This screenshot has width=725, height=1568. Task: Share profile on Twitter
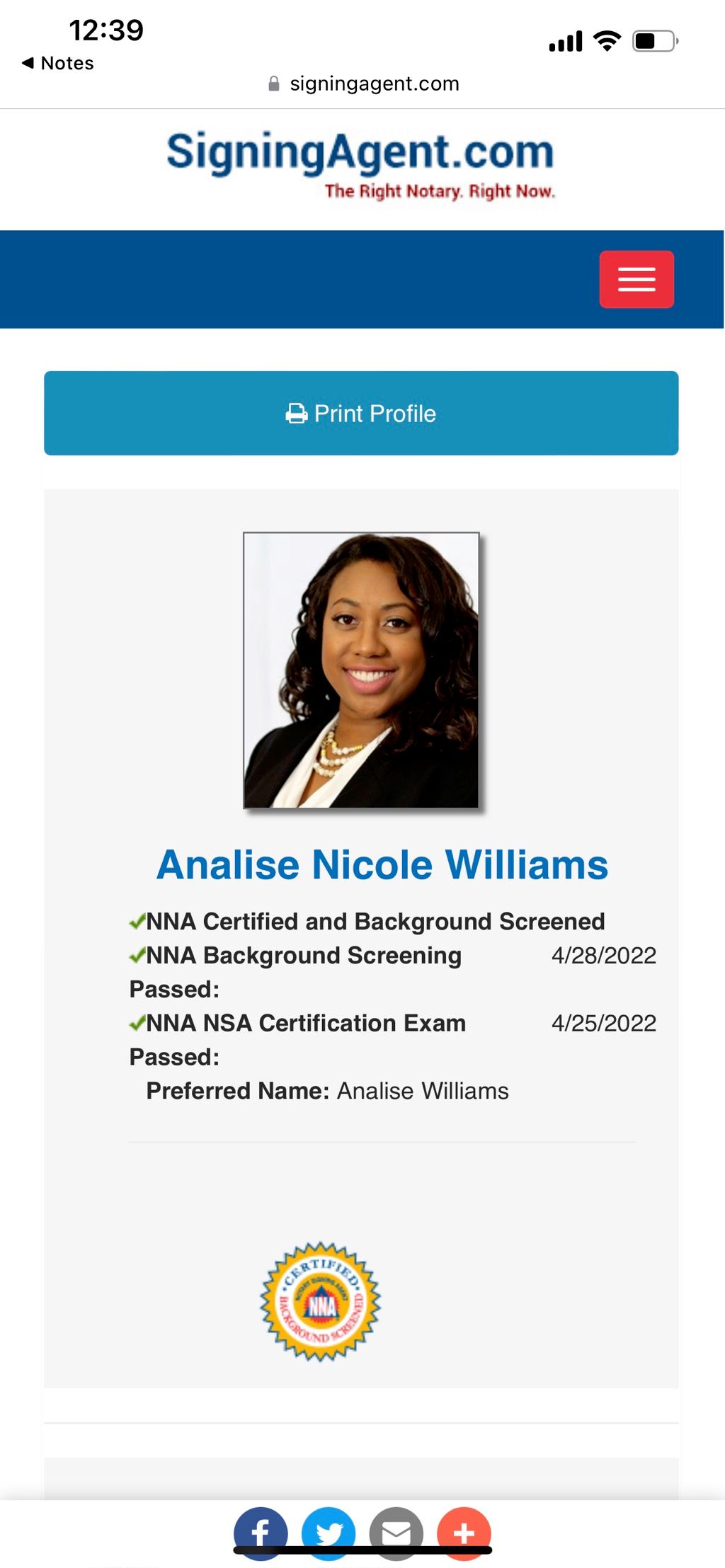coord(329,1532)
